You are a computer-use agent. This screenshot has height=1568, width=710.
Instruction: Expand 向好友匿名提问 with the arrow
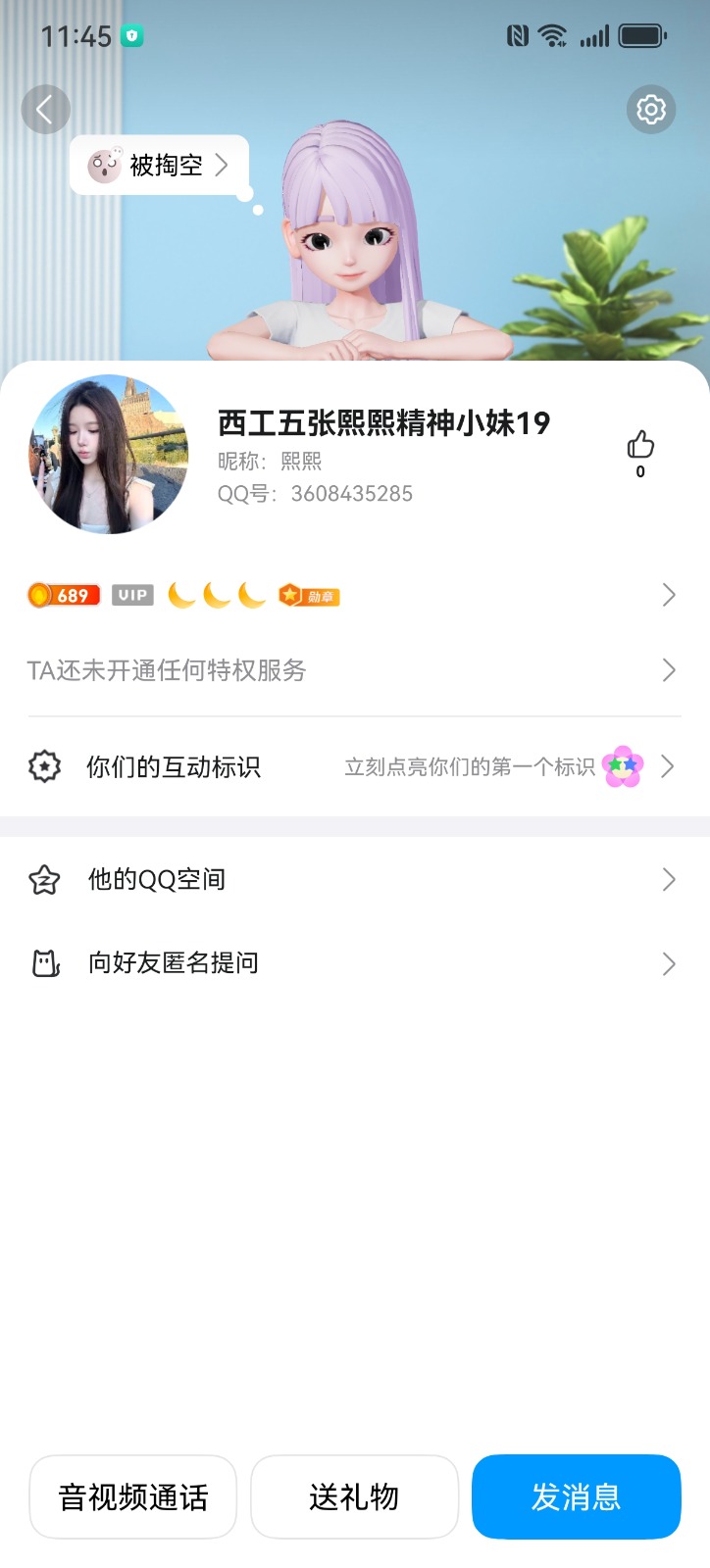668,962
